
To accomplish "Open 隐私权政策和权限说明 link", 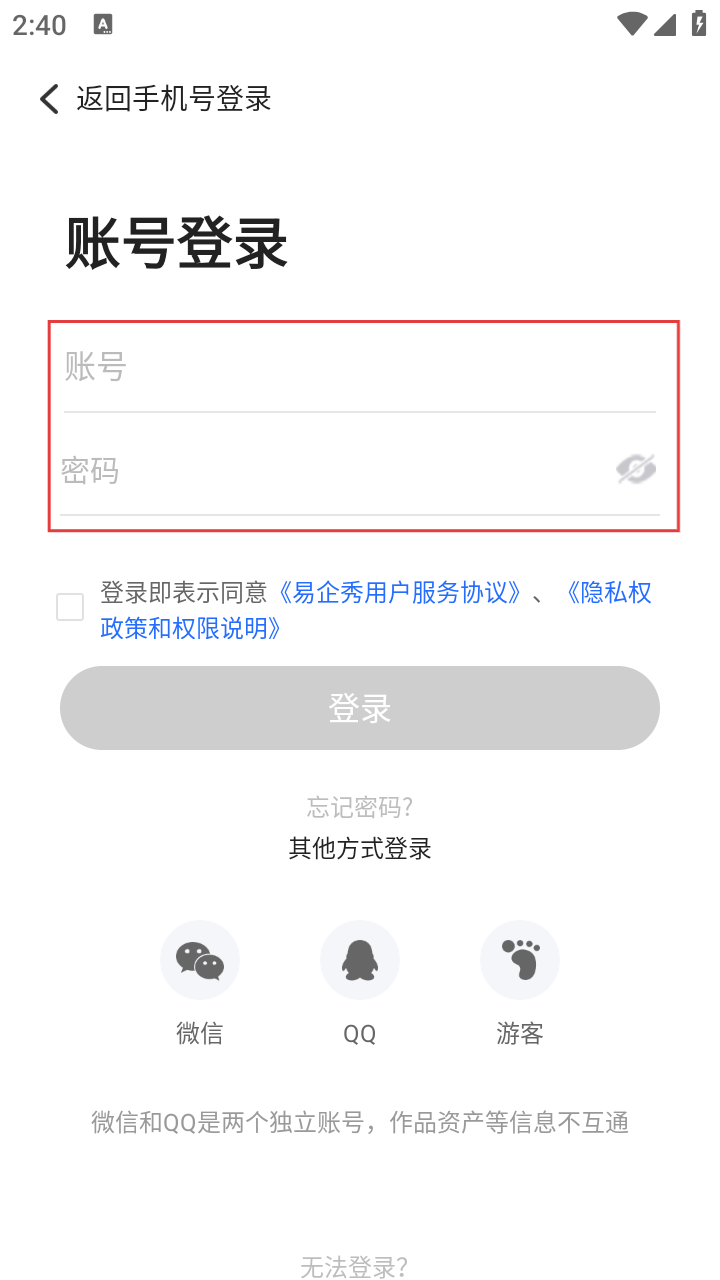I will pyautogui.click(x=190, y=628).
